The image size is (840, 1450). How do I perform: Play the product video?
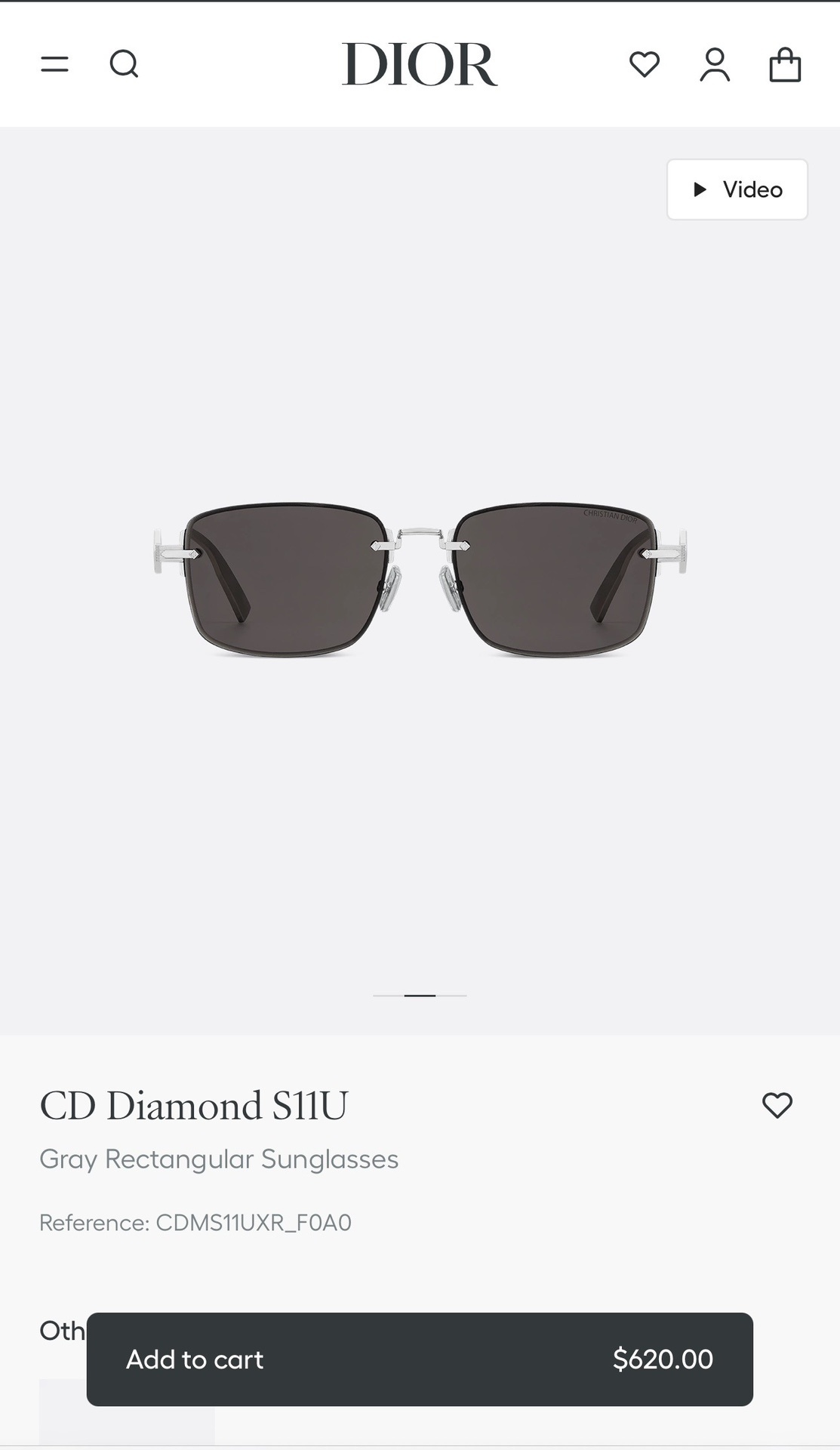pos(737,189)
